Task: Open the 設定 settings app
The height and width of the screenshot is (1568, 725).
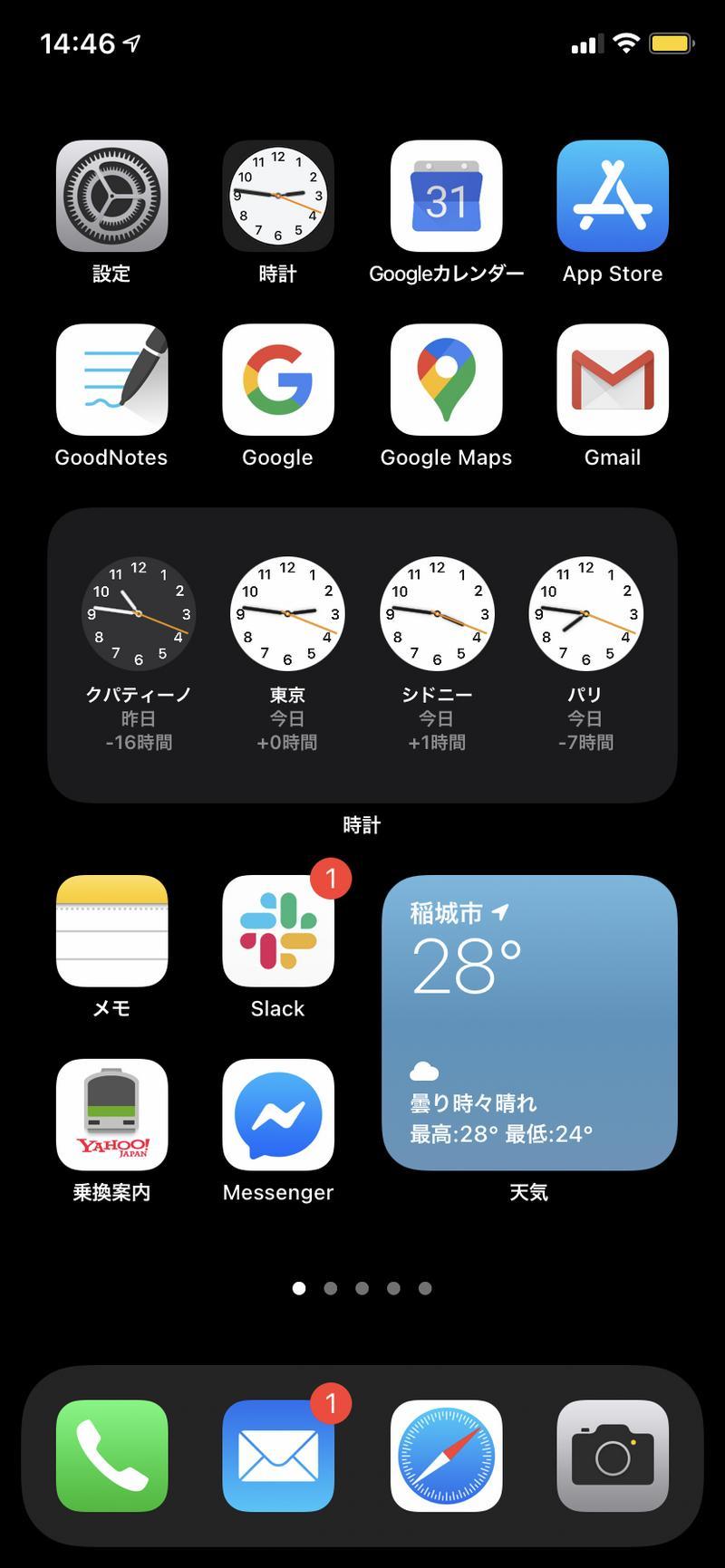Action: pyautogui.click(x=111, y=196)
